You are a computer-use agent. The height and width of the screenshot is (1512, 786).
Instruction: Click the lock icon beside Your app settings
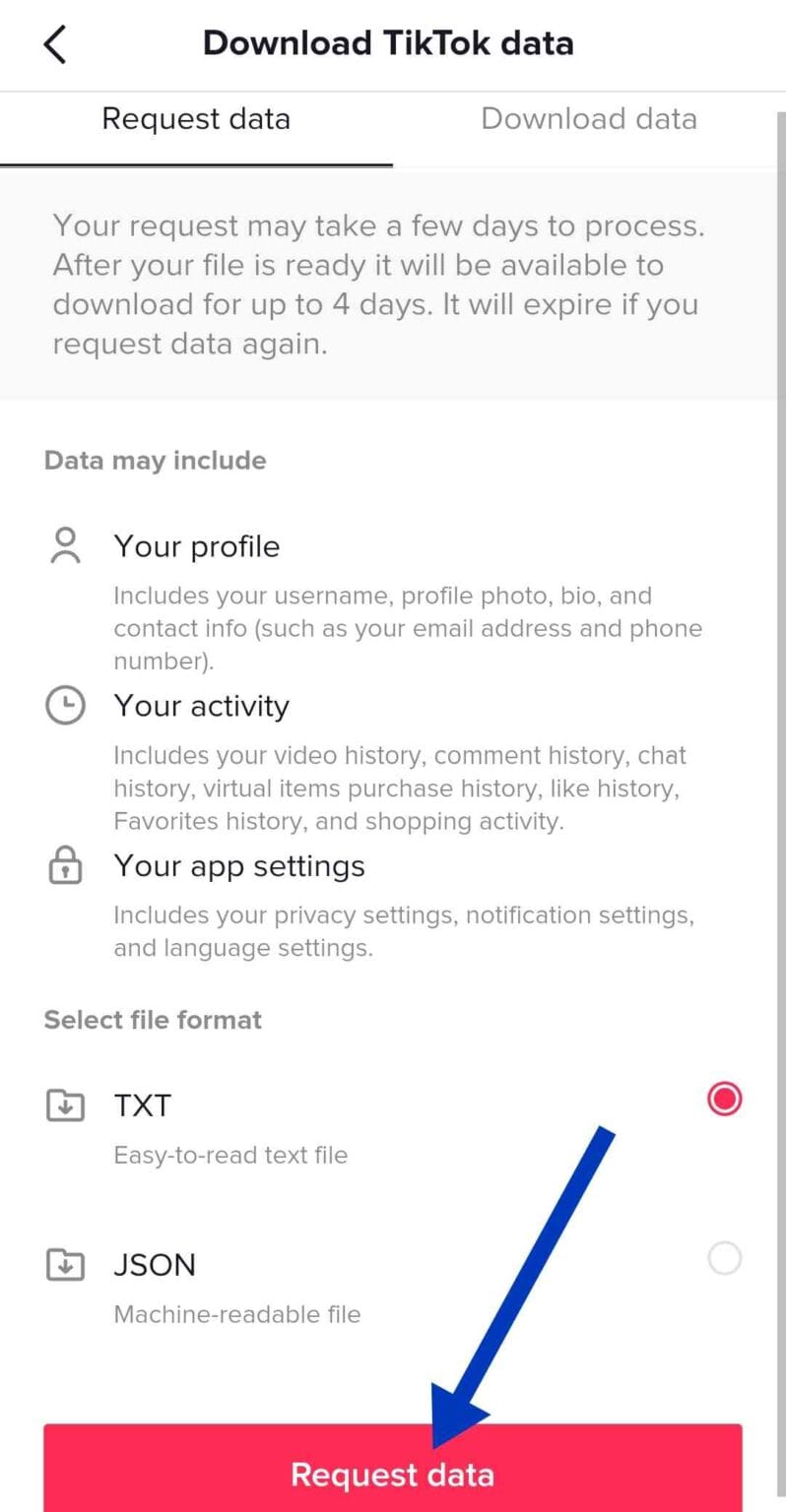point(64,865)
